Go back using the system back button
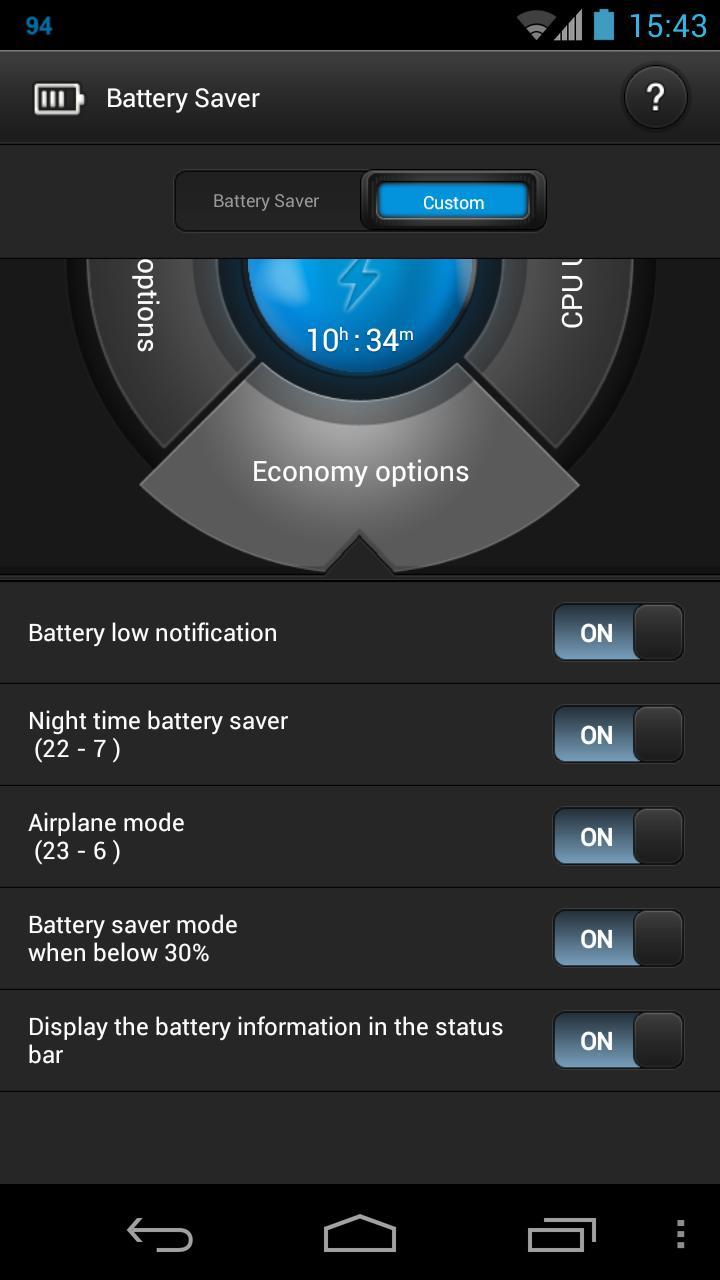The height and width of the screenshot is (1280, 720). coord(160,1235)
